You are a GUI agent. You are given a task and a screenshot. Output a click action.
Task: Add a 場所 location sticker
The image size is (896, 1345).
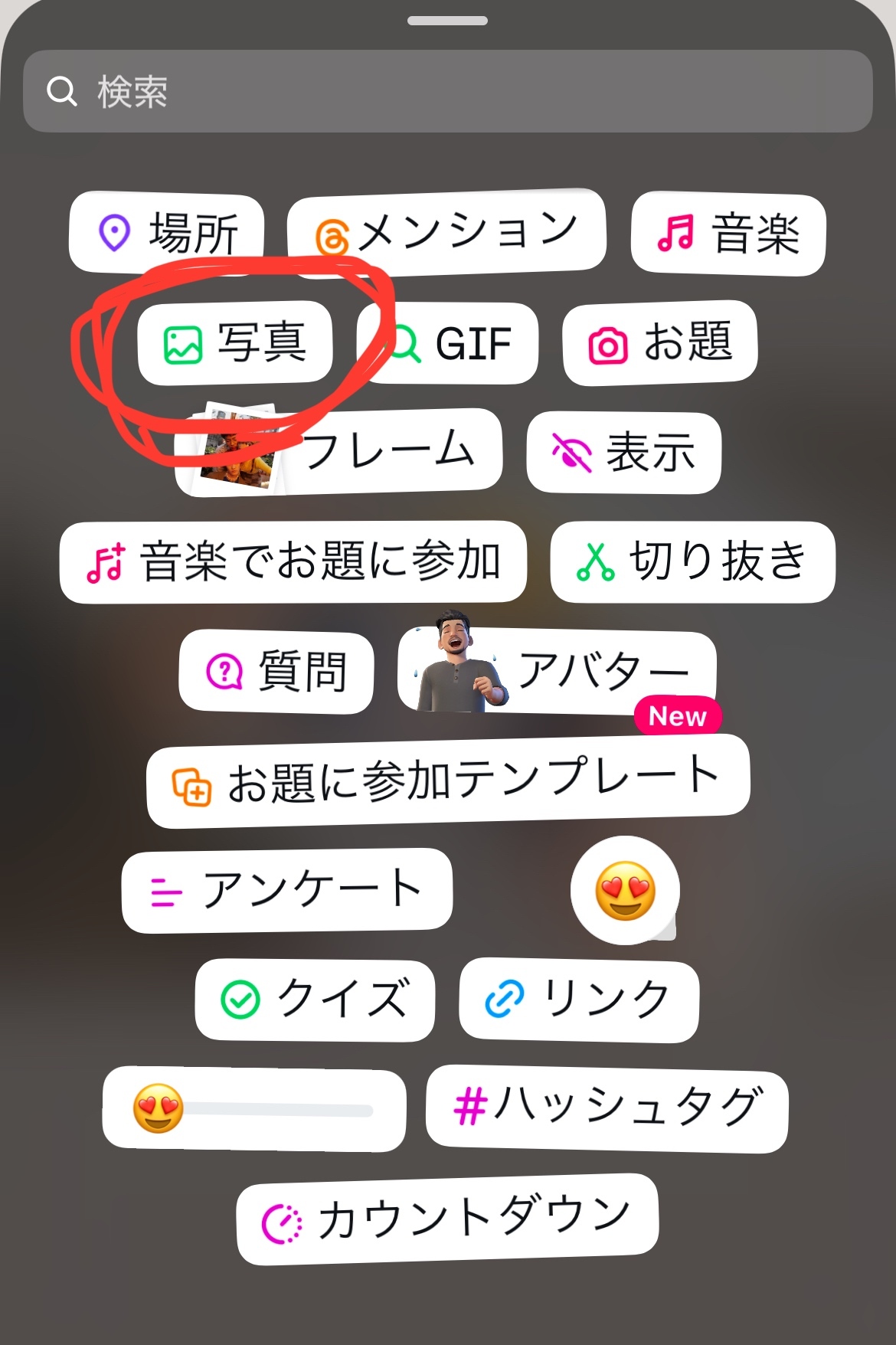click(167, 233)
